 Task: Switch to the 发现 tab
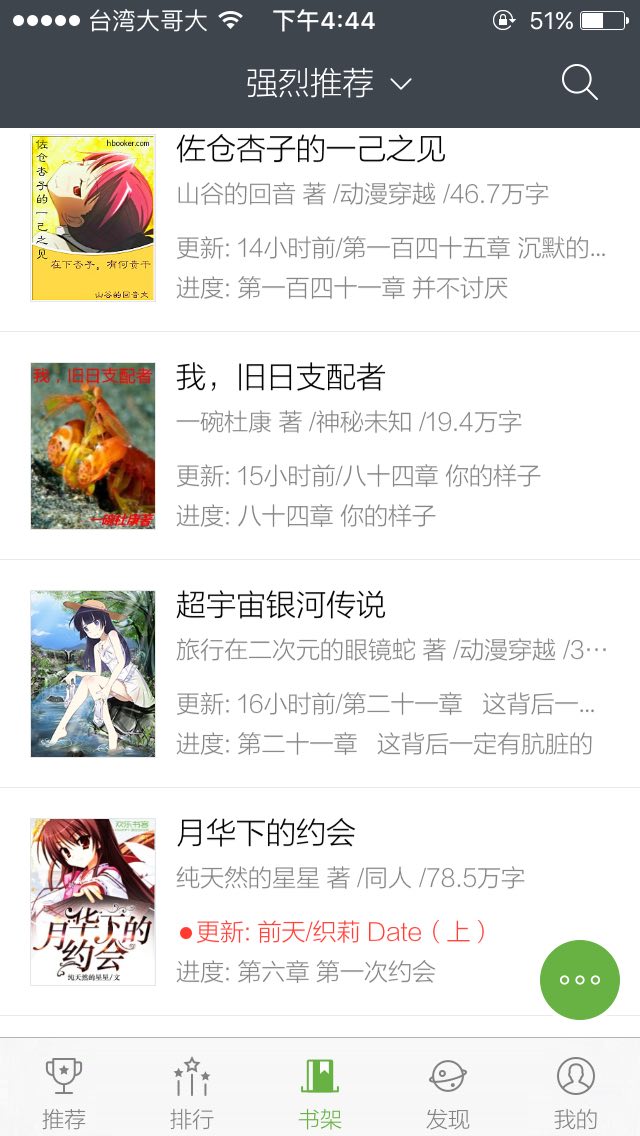448,1092
